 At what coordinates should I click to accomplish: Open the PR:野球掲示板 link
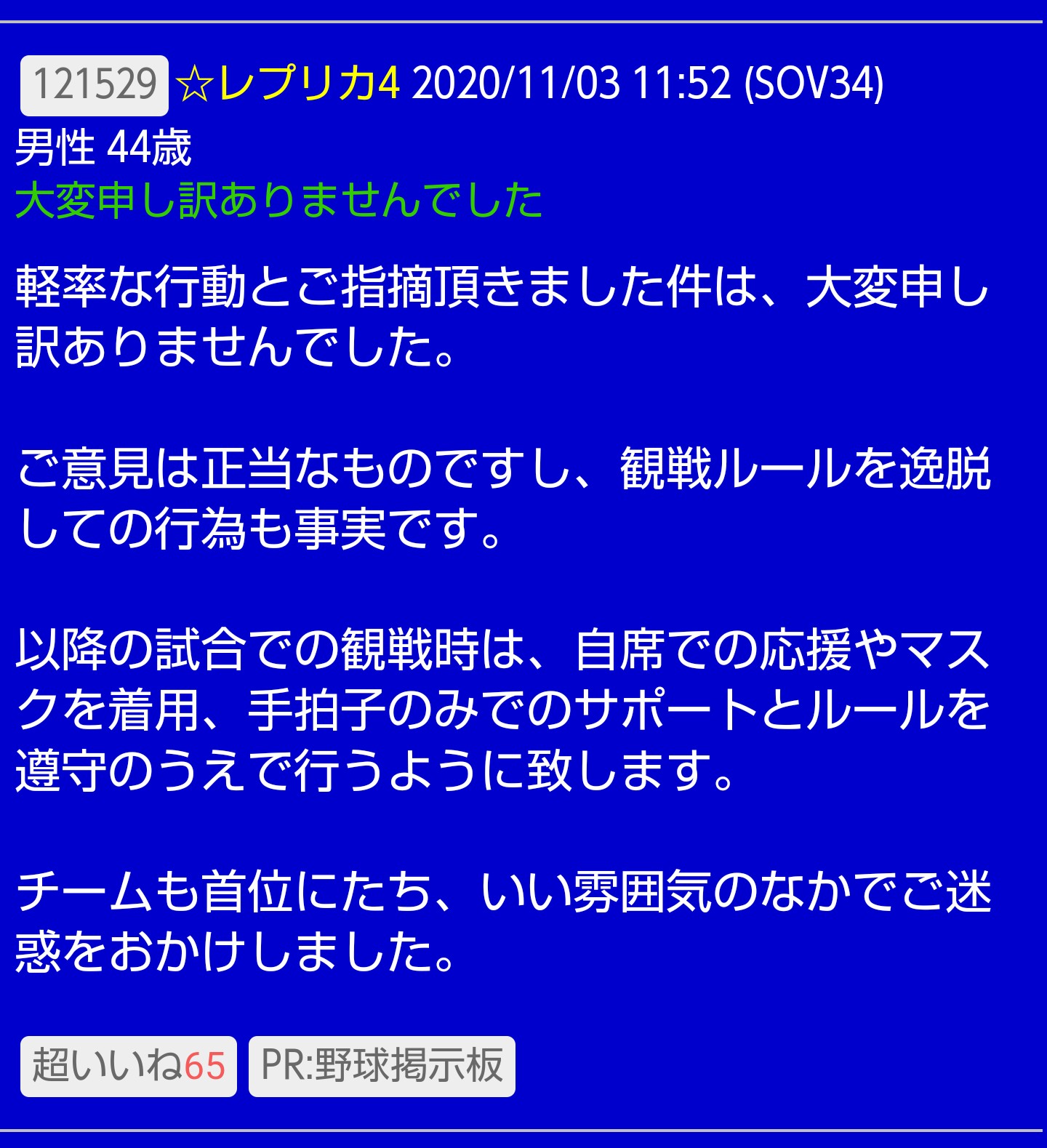[x=382, y=1066]
